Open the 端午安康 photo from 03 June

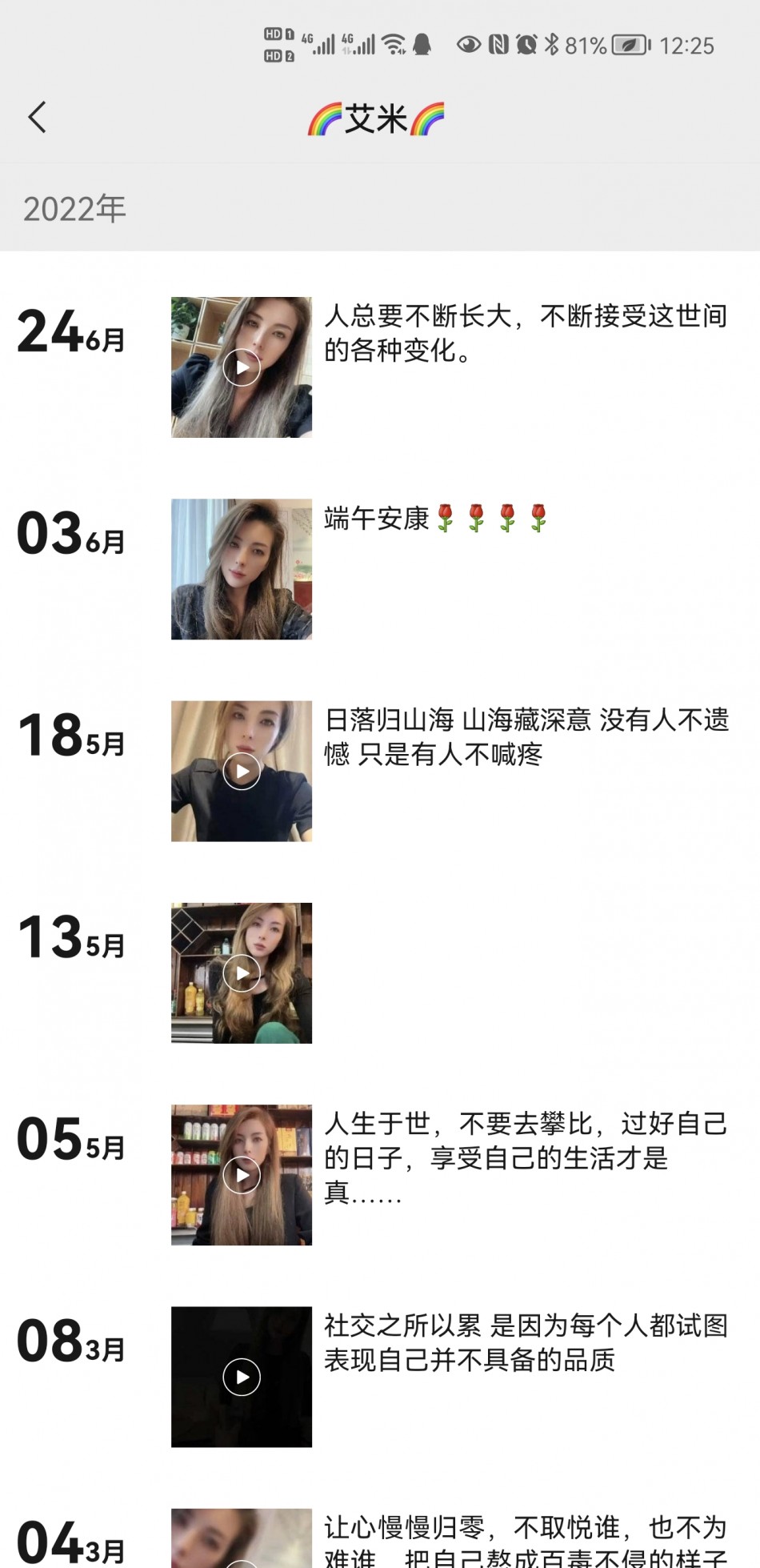click(242, 569)
